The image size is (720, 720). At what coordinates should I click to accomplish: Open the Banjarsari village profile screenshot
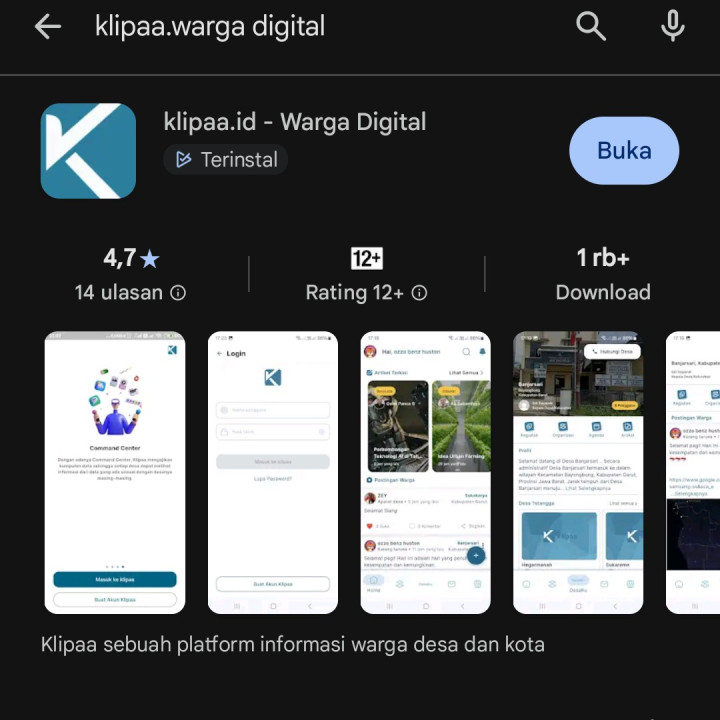(x=577, y=472)
